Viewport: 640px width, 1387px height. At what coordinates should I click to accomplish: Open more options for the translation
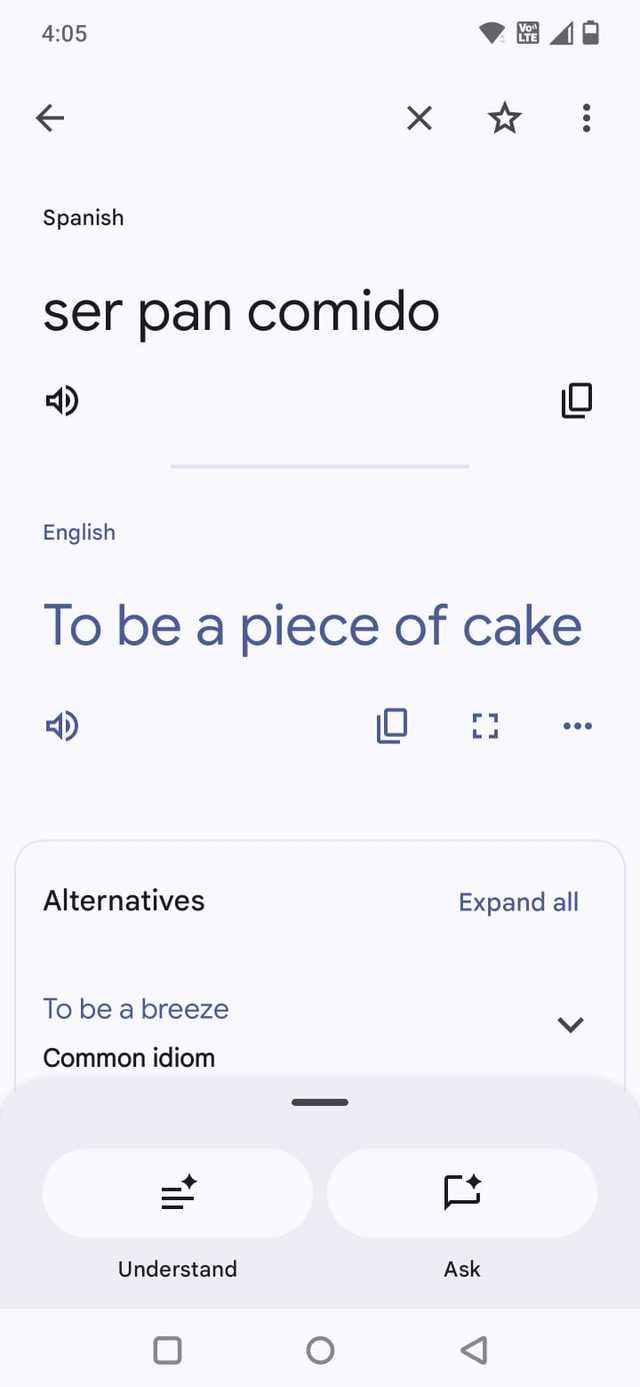(577, 726)
